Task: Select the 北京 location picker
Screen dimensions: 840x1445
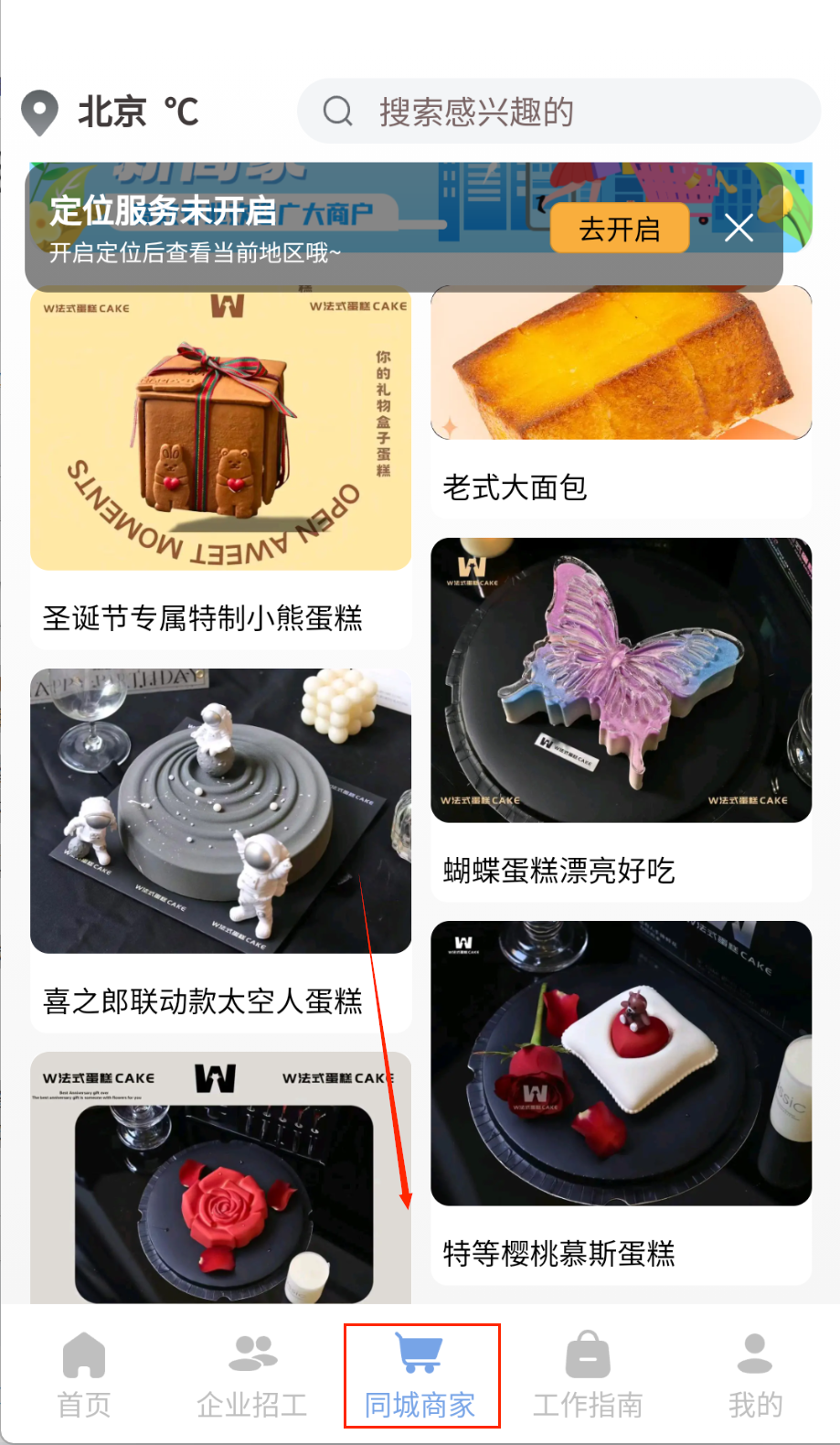Action: pos(110,112)
